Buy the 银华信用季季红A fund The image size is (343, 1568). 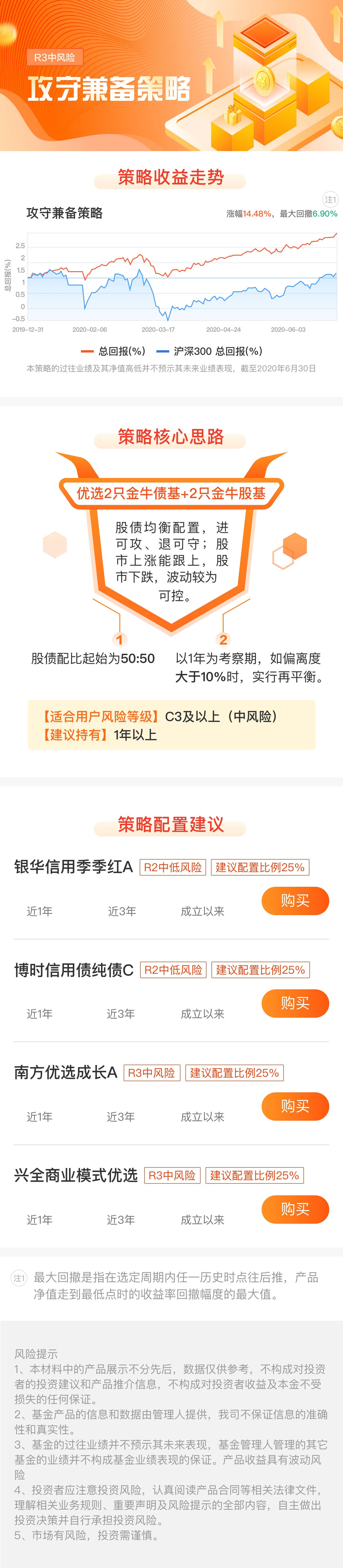[x=295, y=901]
